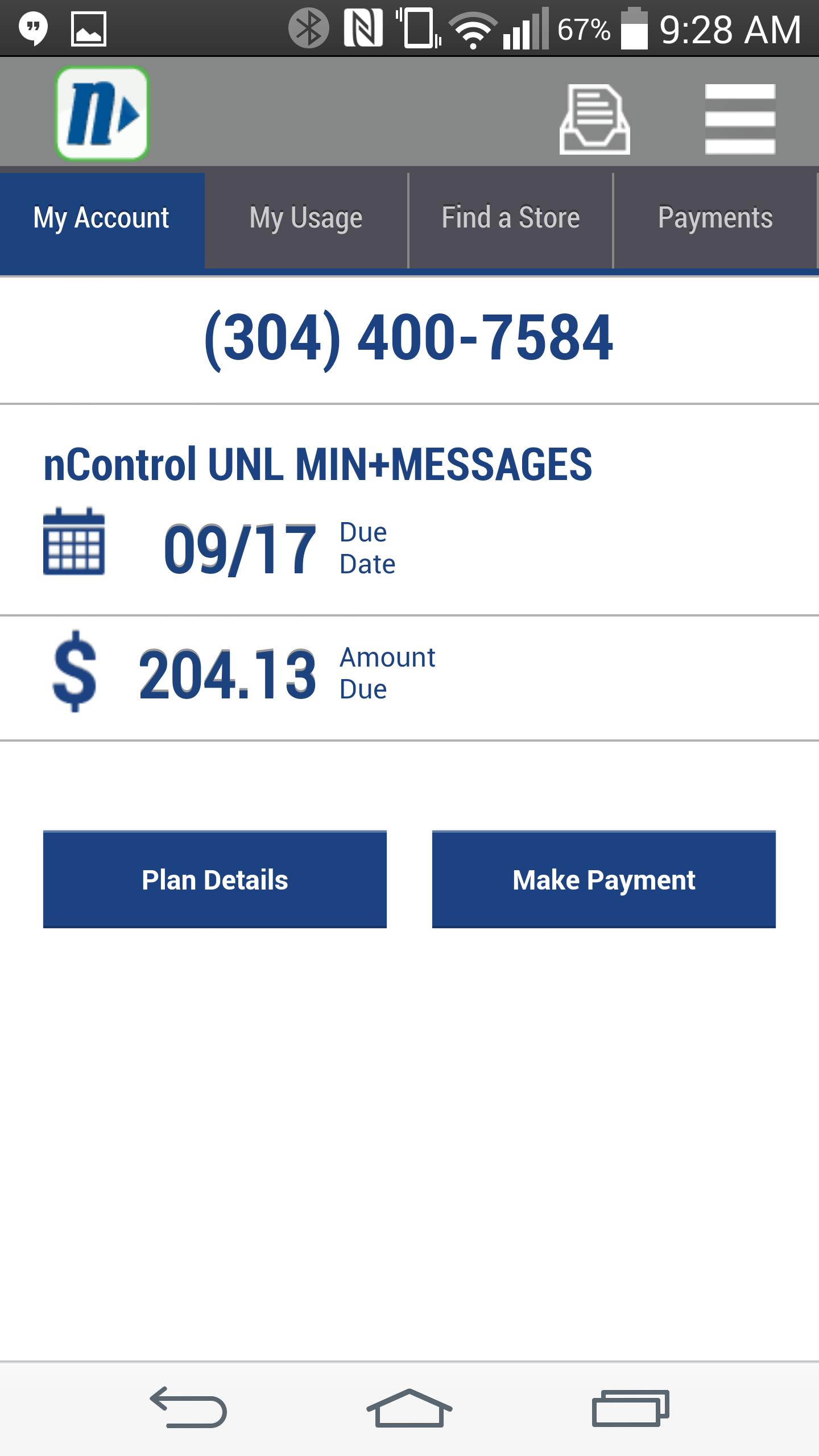Switch to the Payments tab

pyautogui.click(x=715, y=218)
